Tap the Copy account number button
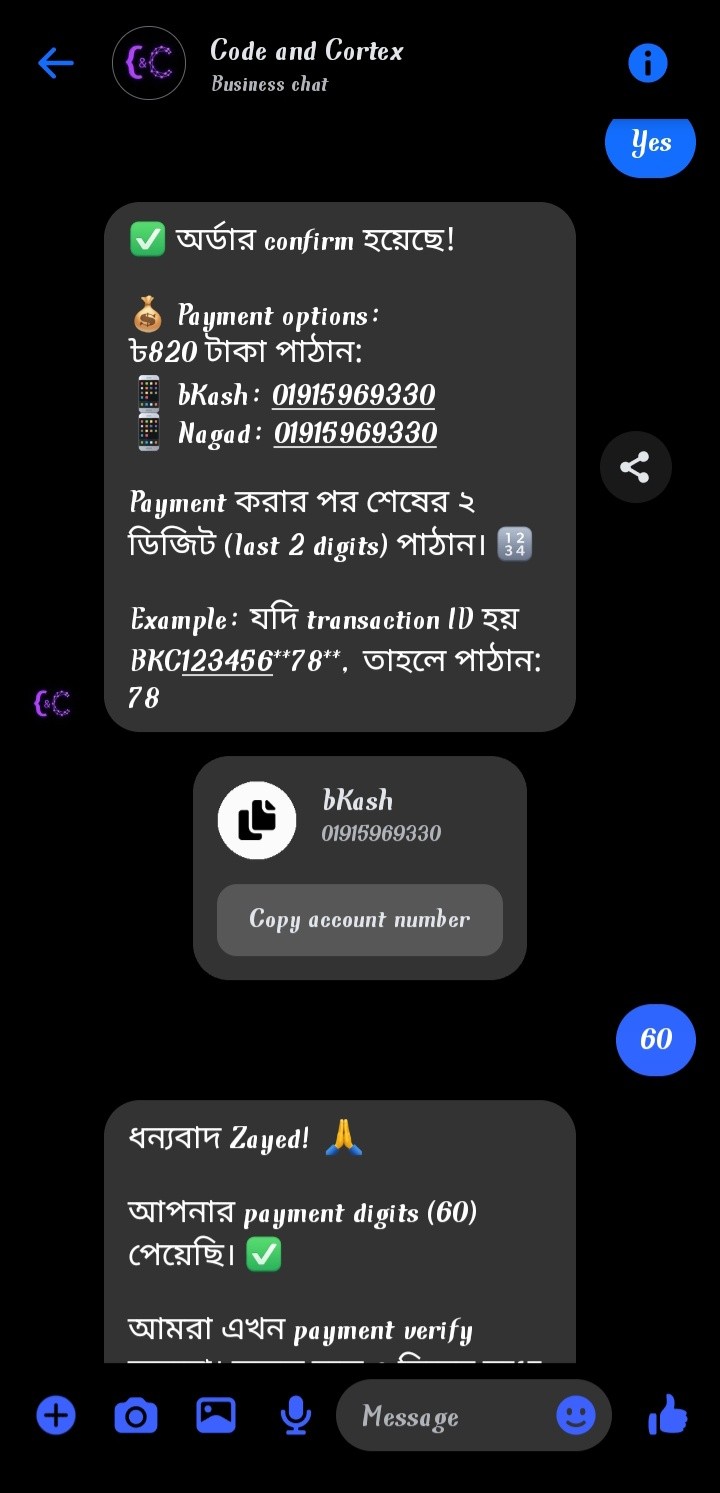720x1493 pixels. [x=360, y=920]
